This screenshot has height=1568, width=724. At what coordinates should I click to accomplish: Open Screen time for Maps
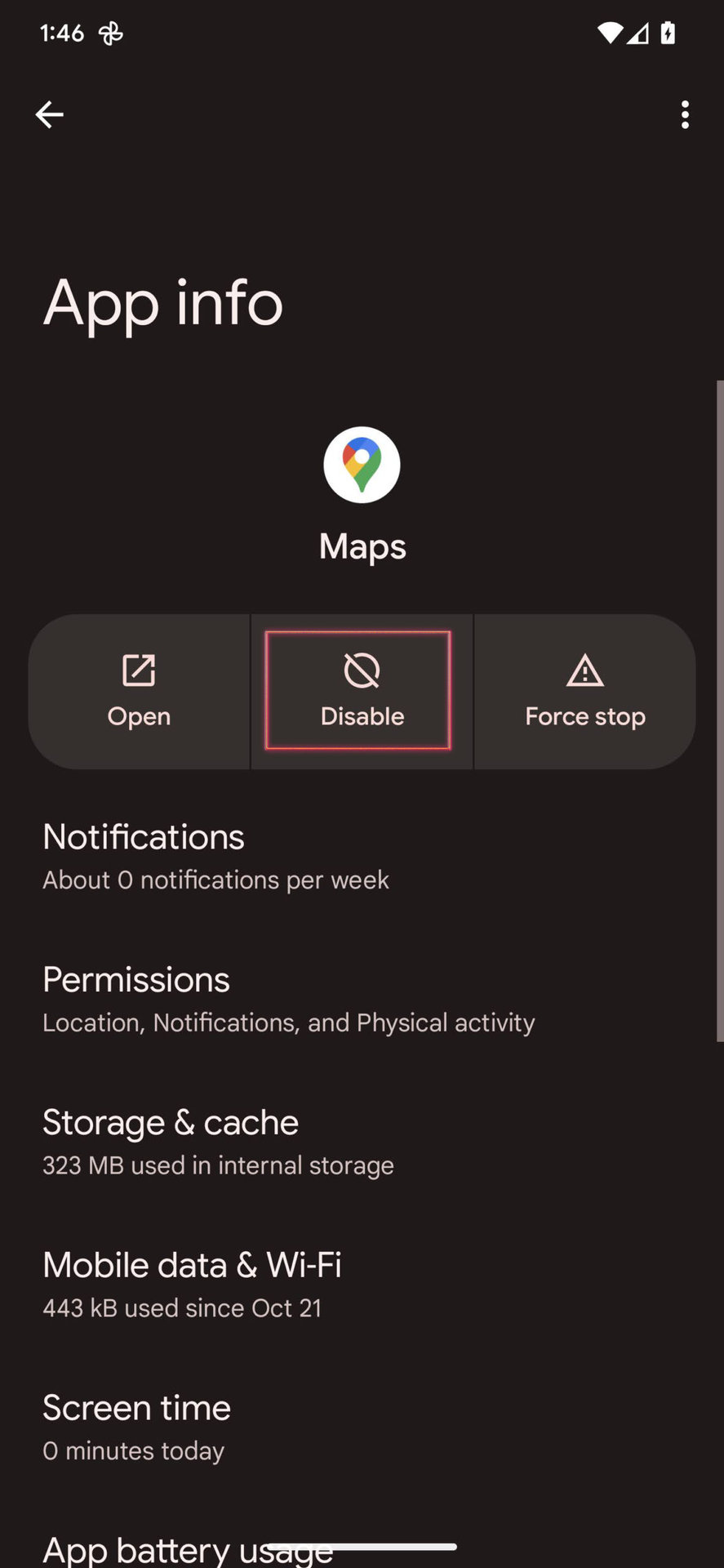[x=136, y=1427]
